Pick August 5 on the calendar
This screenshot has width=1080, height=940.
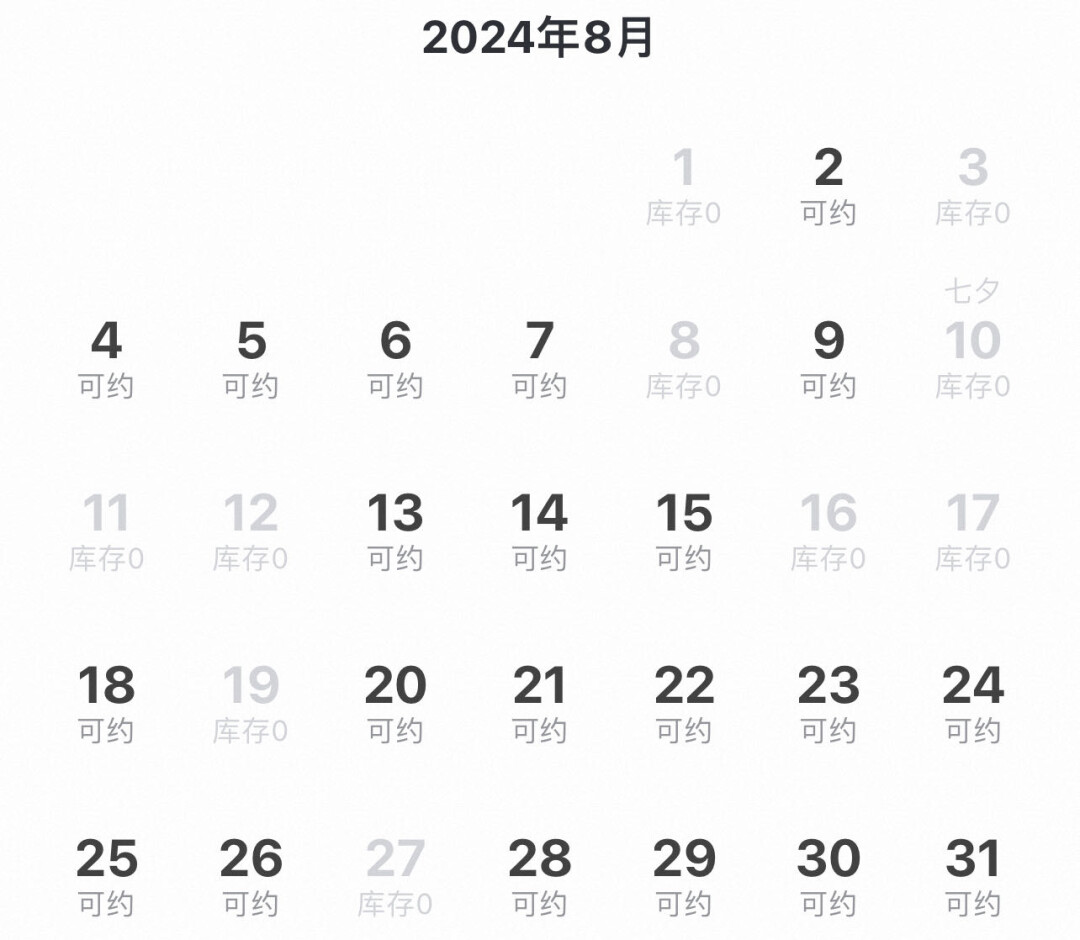coord(250,358)
